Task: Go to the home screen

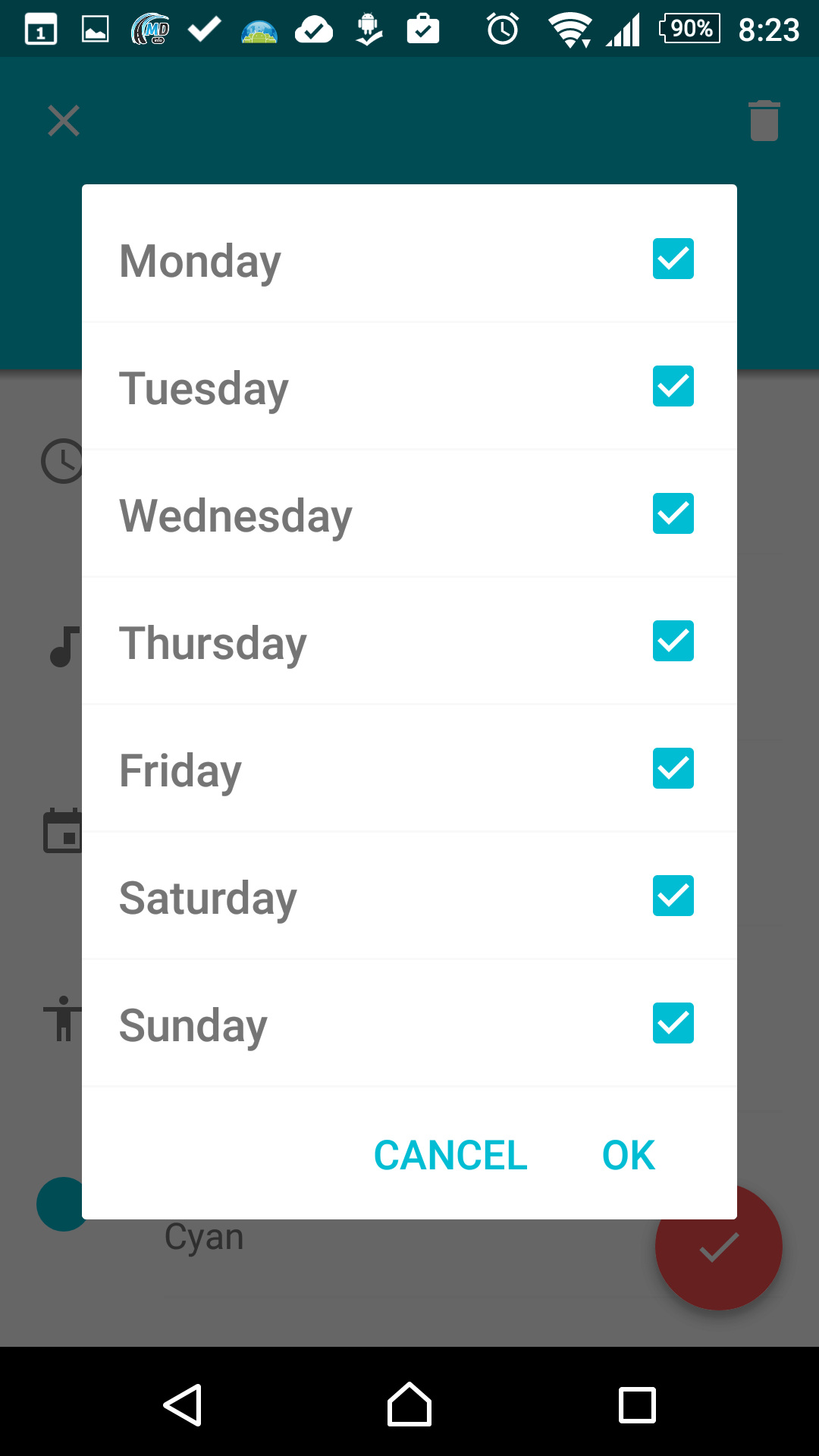Action: pyautogui.click(x=409, y=1404)
